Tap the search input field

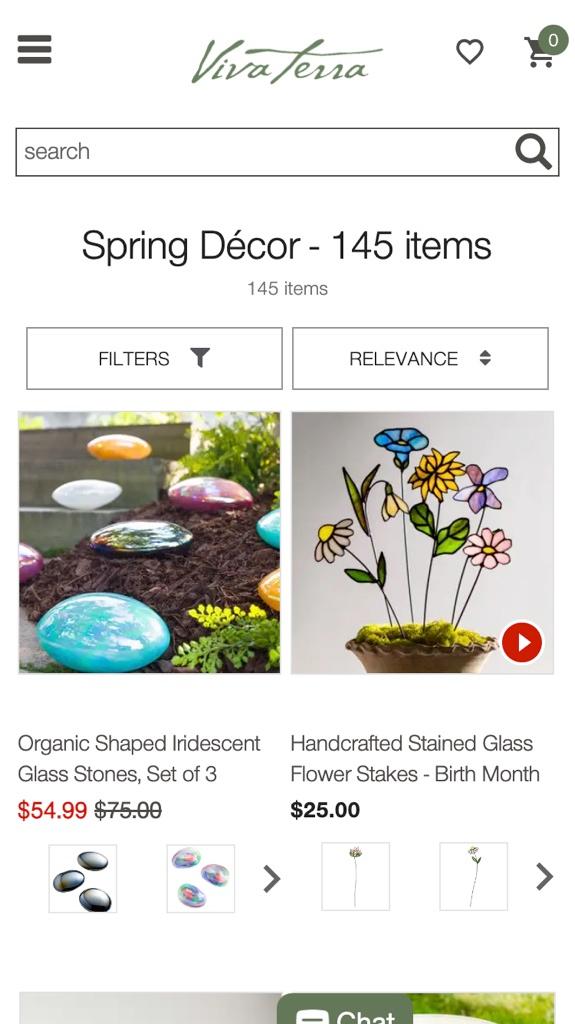pyautogui.click(x=265, y=152)
